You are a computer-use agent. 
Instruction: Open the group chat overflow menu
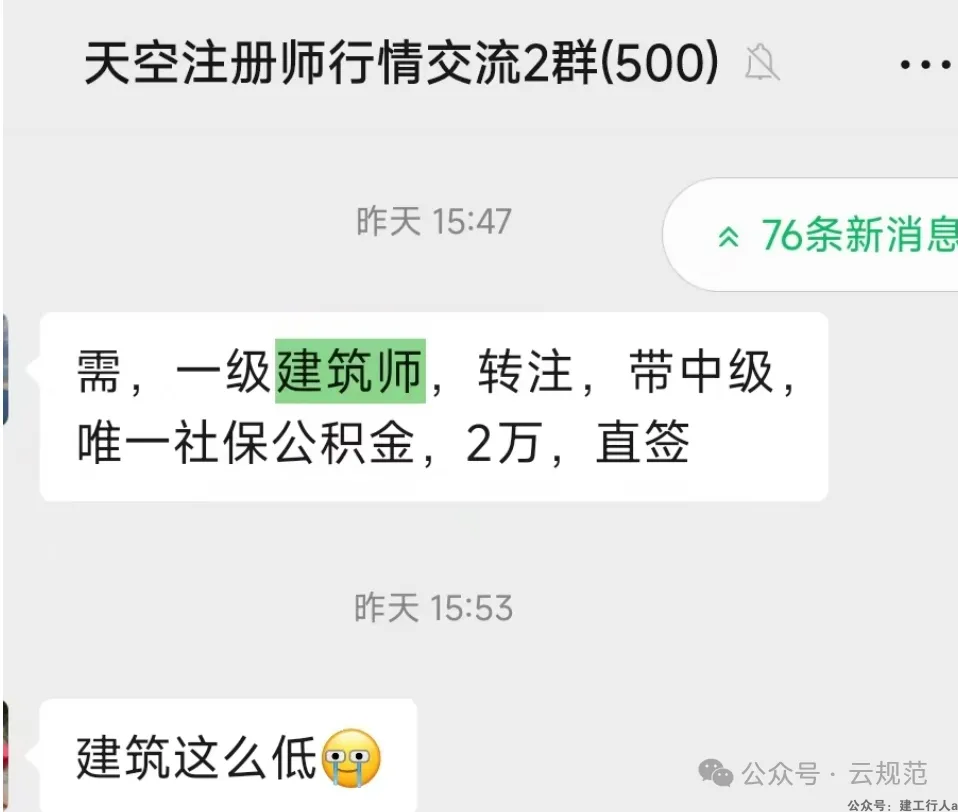point(926,66)
